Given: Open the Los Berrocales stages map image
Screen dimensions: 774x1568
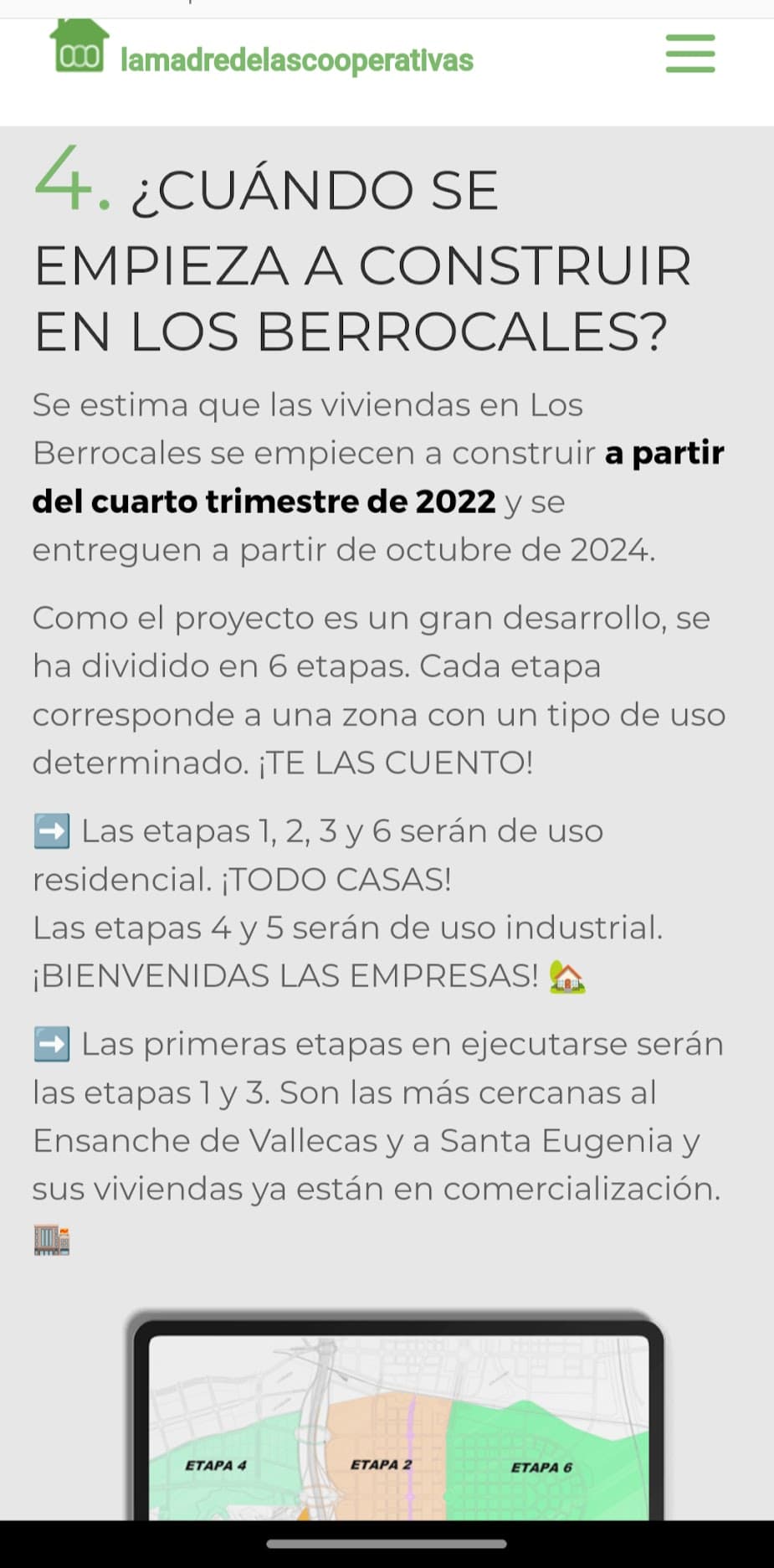Looking at the screenshot, I should (x=398, y=1422).
